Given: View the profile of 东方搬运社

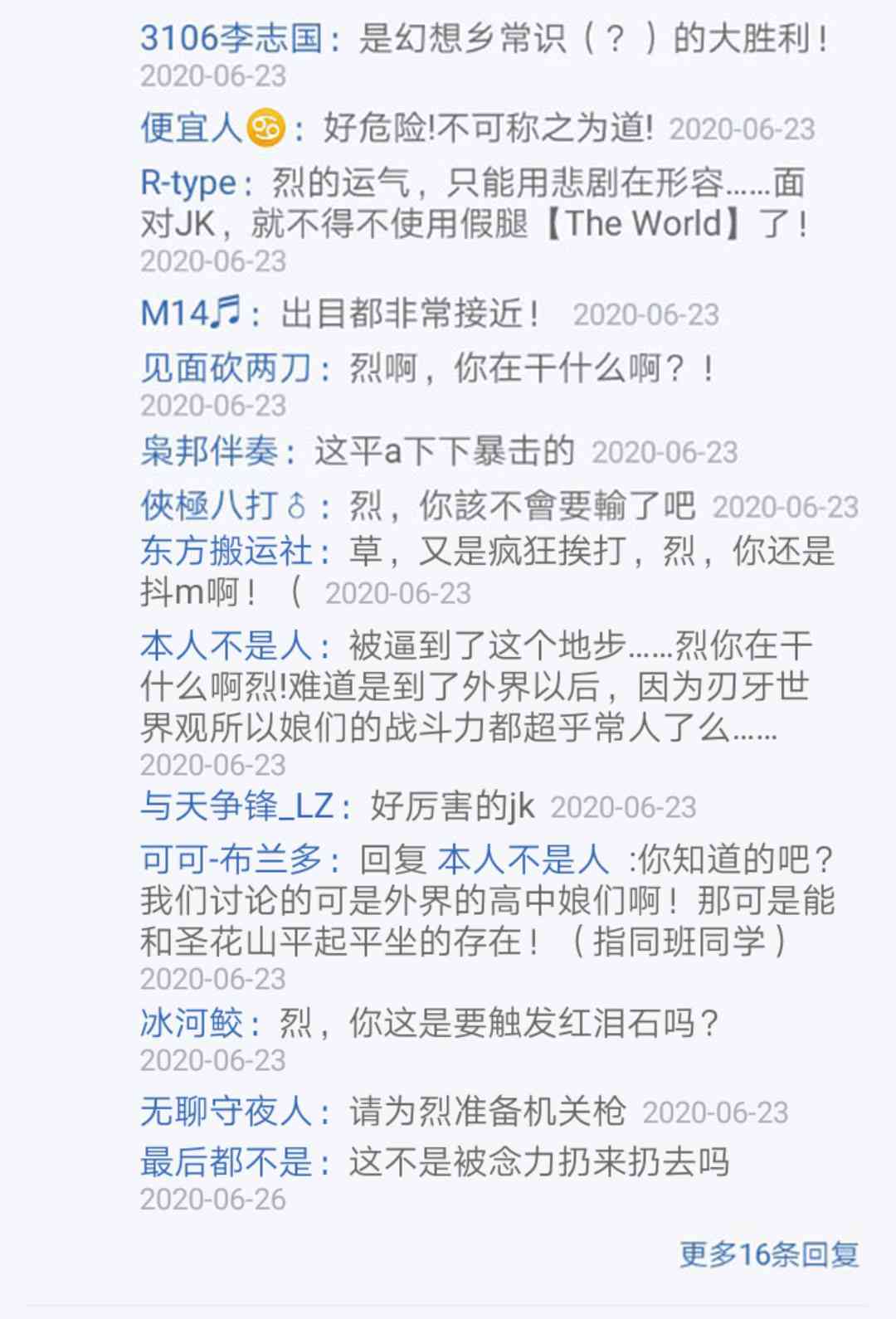Looking at the screenshot, I should click(226, 551).
